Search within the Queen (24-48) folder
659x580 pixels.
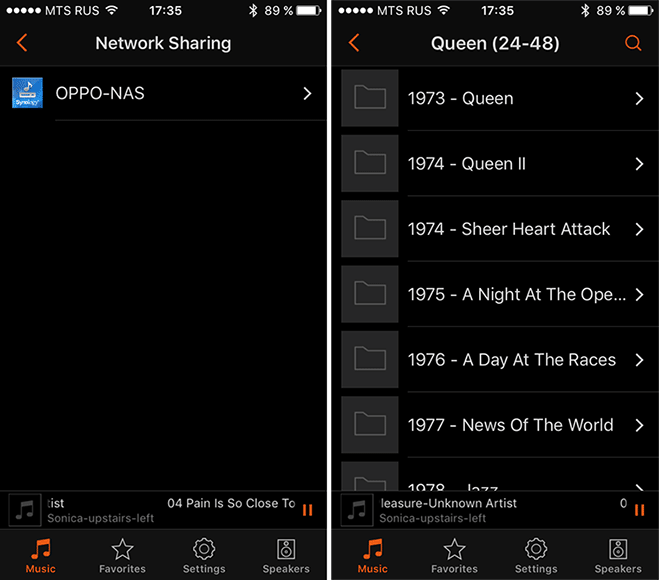[x=632, y=43]
